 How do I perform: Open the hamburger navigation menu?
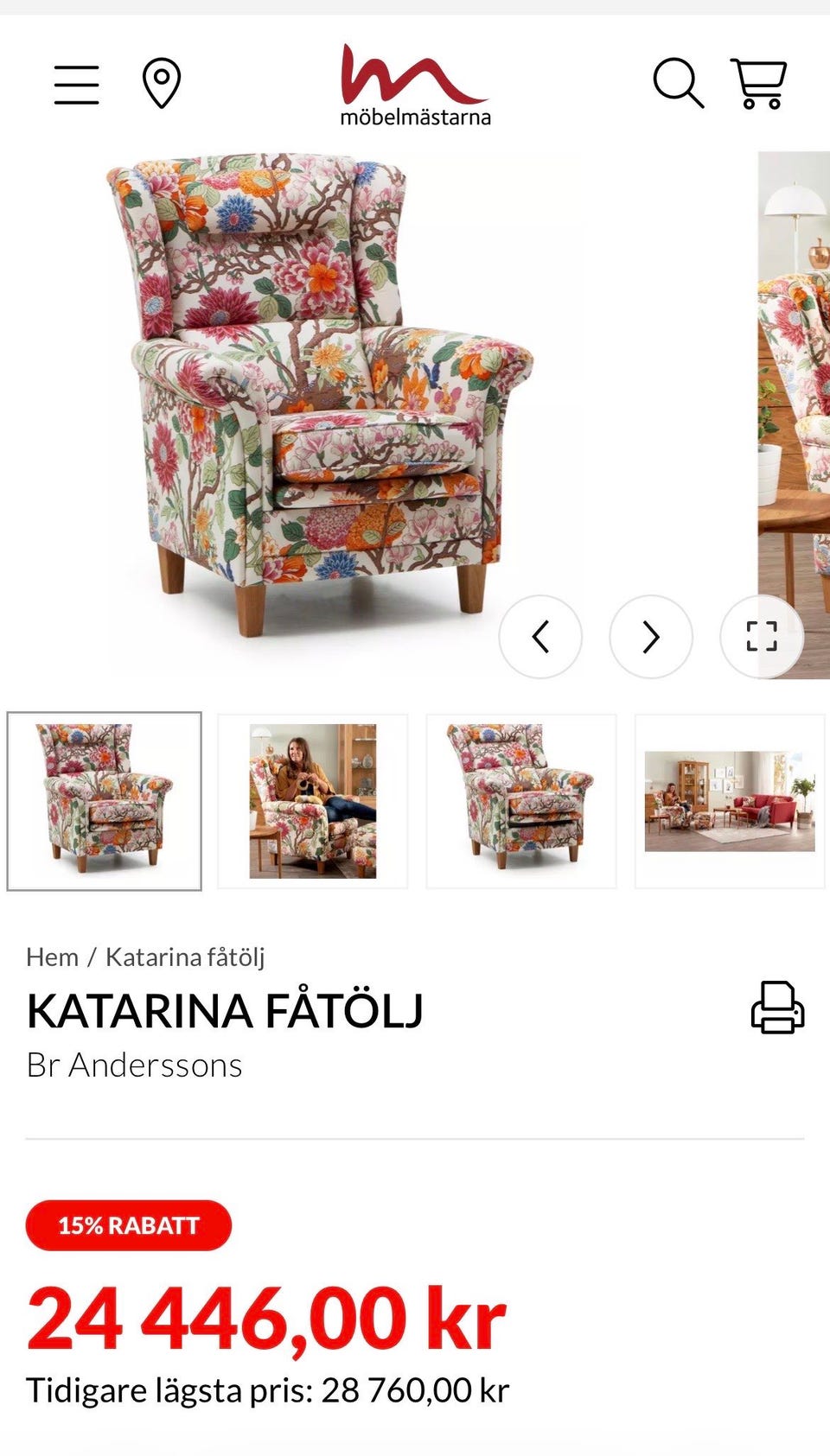pos(76,83)
